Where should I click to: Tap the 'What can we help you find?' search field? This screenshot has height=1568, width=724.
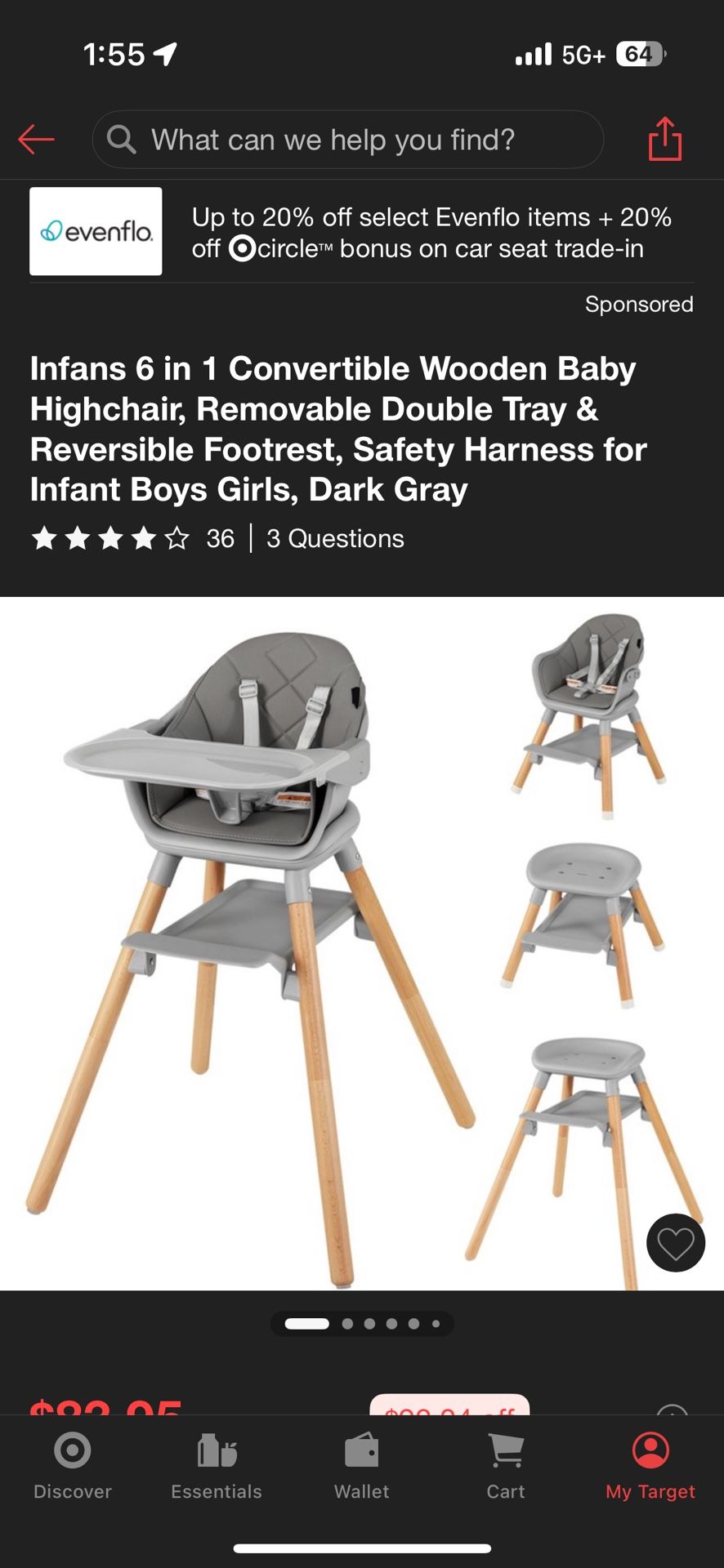coord(347,140)
